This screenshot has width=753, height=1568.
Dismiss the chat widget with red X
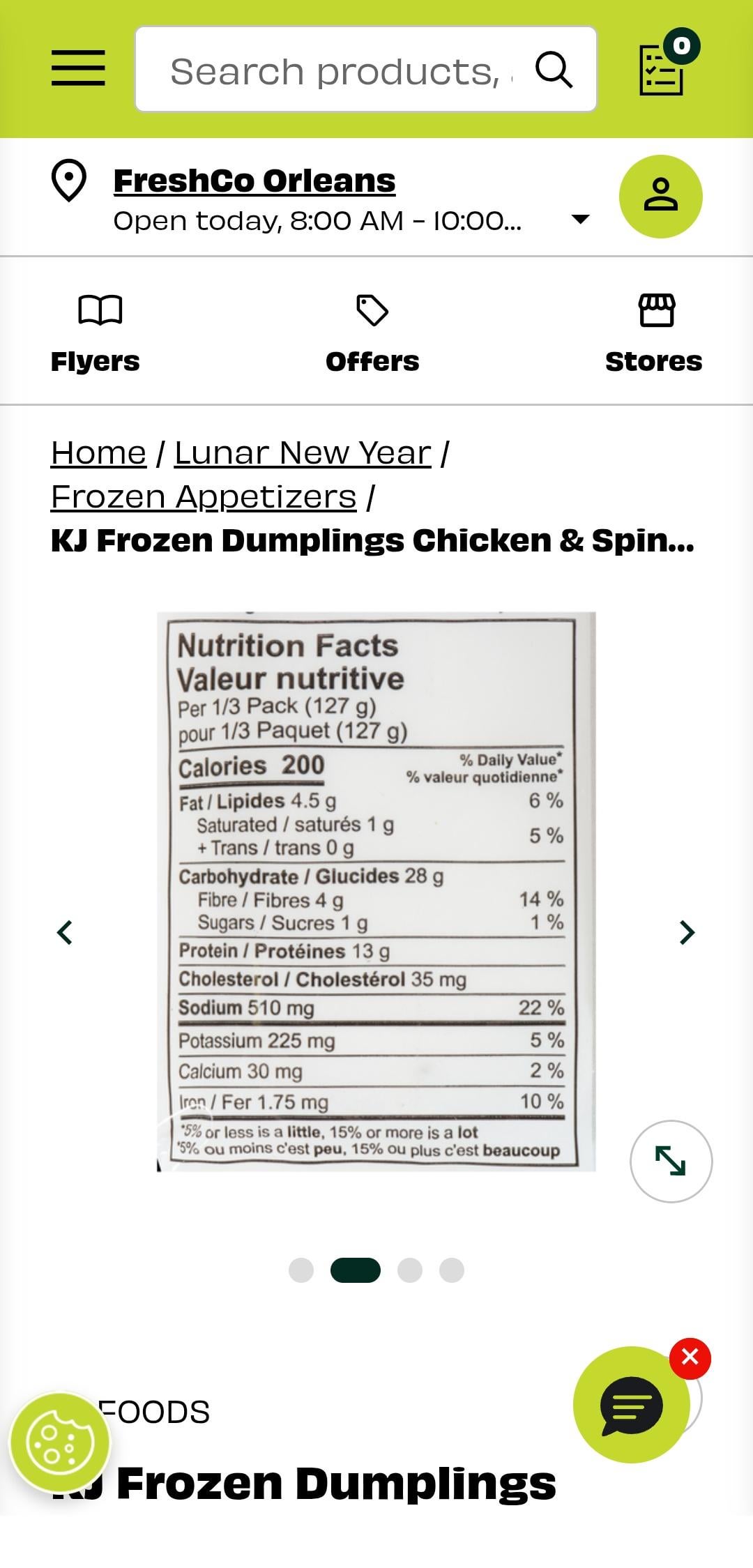point(690,1357)
